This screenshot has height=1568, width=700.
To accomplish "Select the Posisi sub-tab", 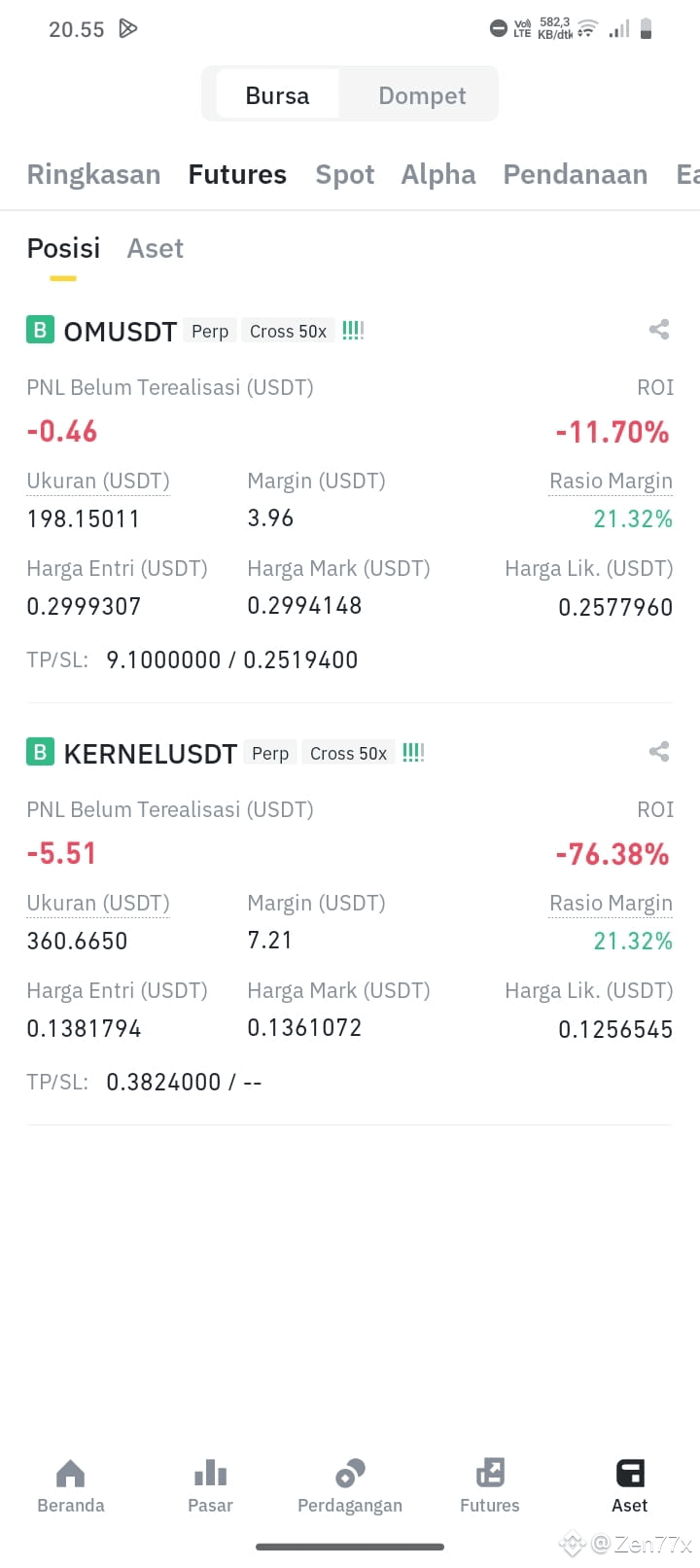I will [63, 249].
